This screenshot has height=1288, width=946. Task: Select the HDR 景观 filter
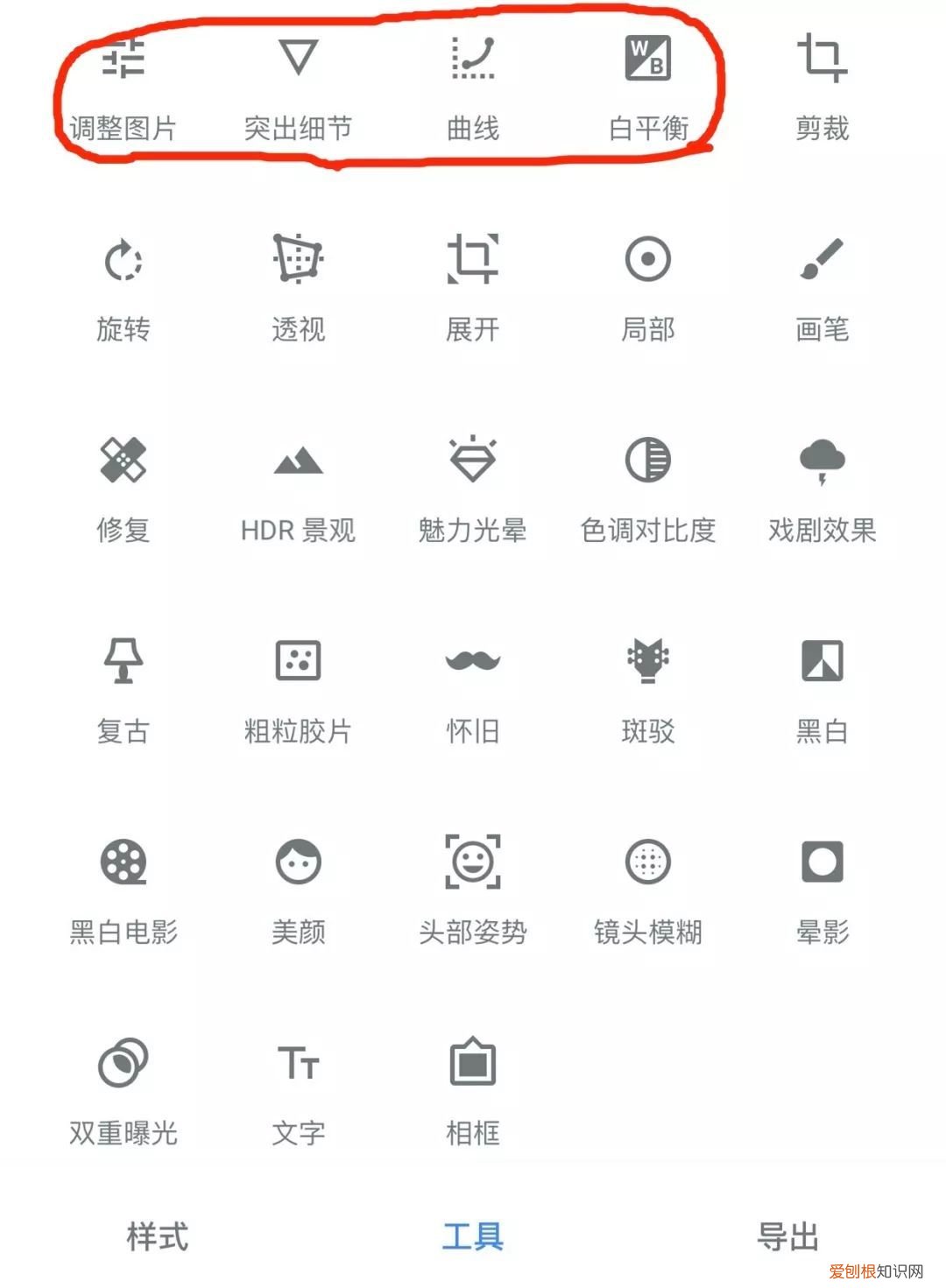298,489
